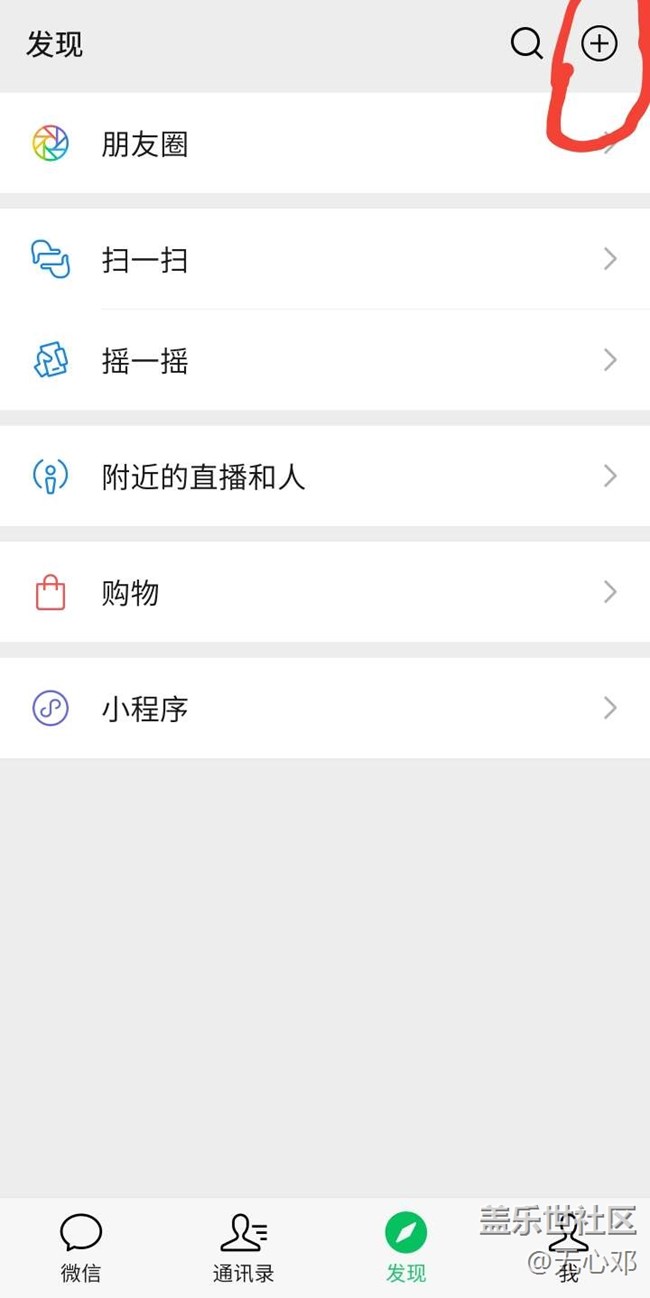Open 摇一摇 shake feature
650x1298 pixels.
325,360
